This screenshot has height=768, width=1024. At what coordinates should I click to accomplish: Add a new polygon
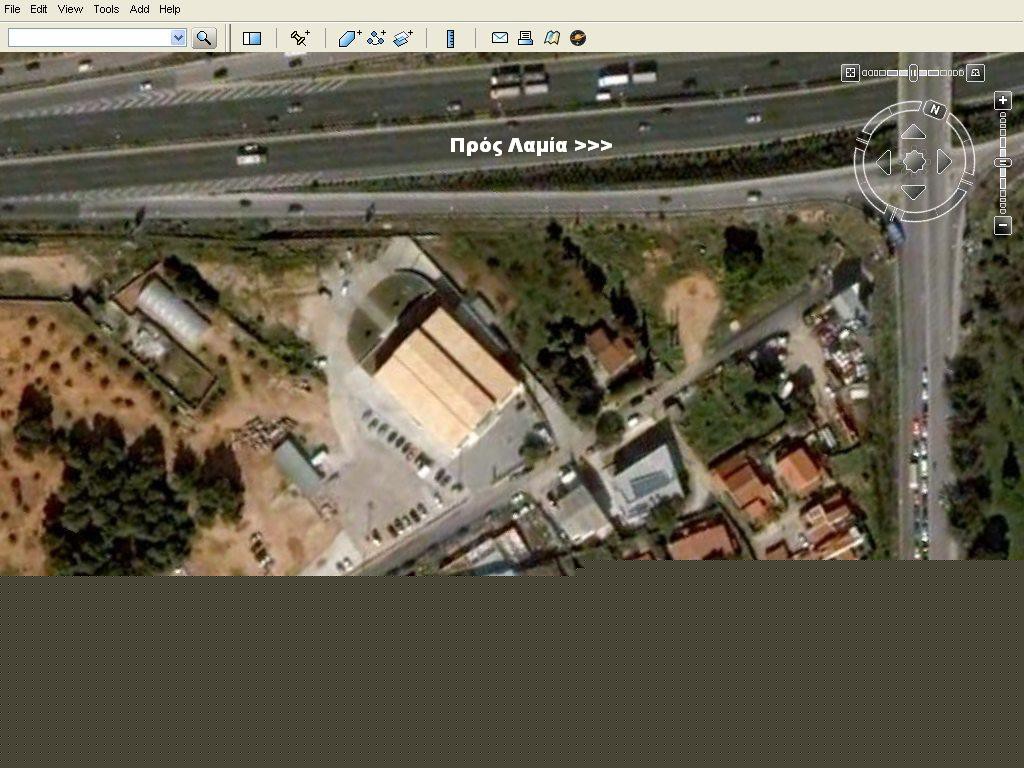[x=349, y=38]
